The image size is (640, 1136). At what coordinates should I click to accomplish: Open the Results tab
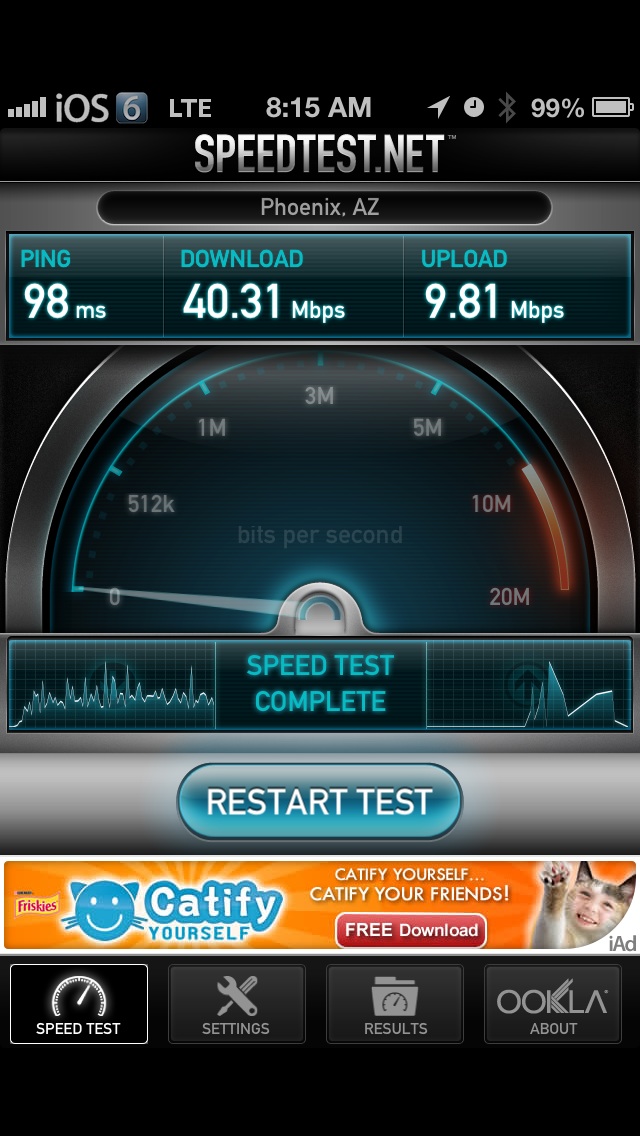[395, 1003]
